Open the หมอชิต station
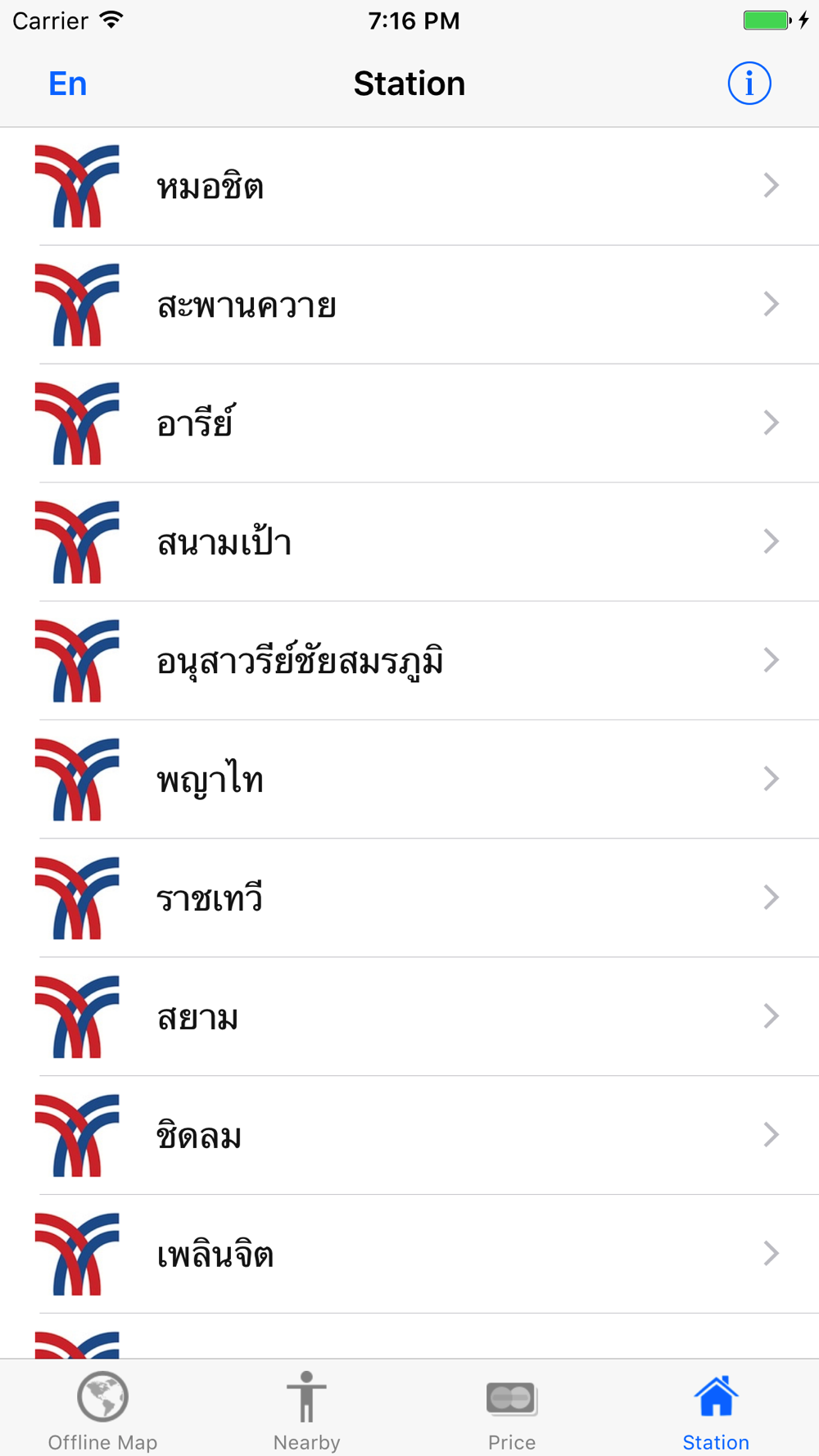The image size is (819, 1456). tap(409, 187)
